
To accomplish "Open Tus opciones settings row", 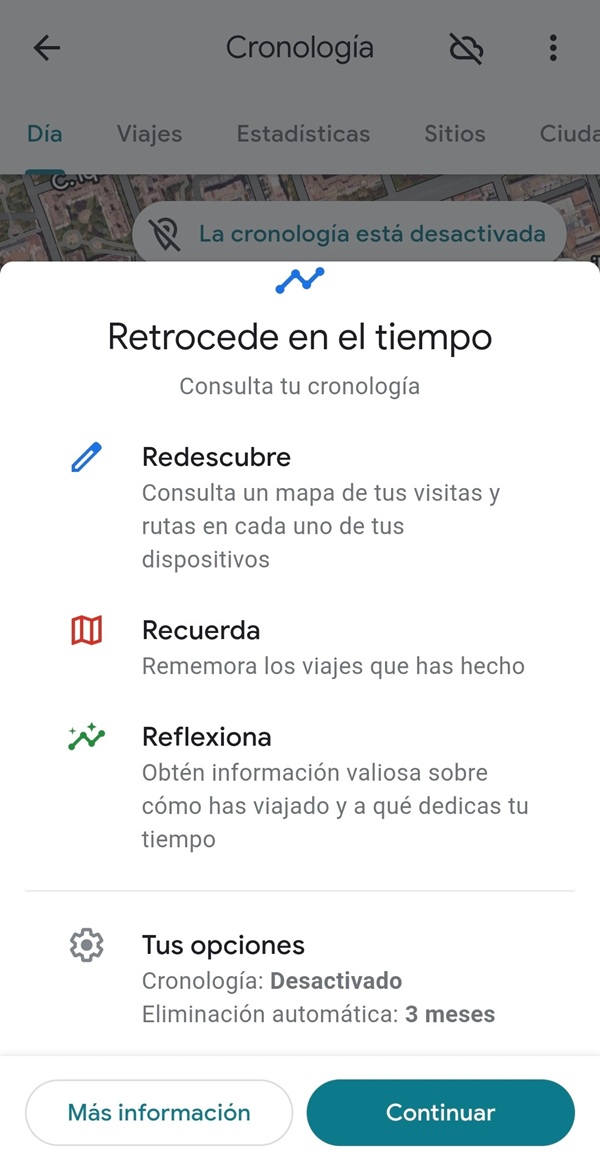I will pos(300,978).
